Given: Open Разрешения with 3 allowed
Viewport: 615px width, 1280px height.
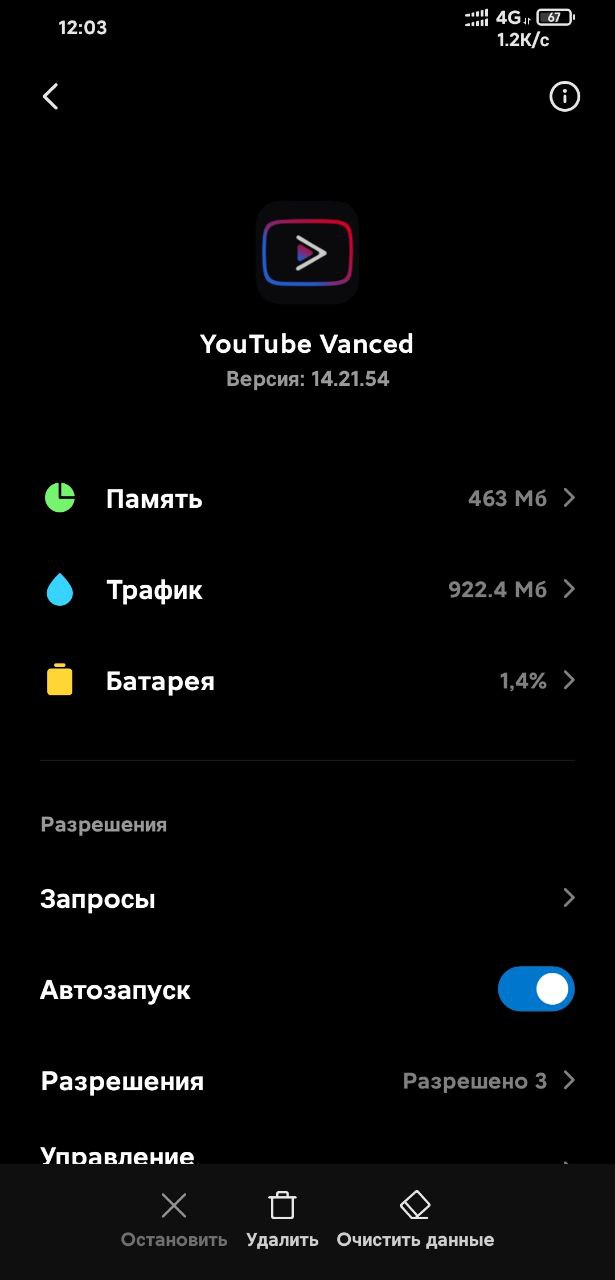Looking at the screenshot, I should pos(307,1081).
